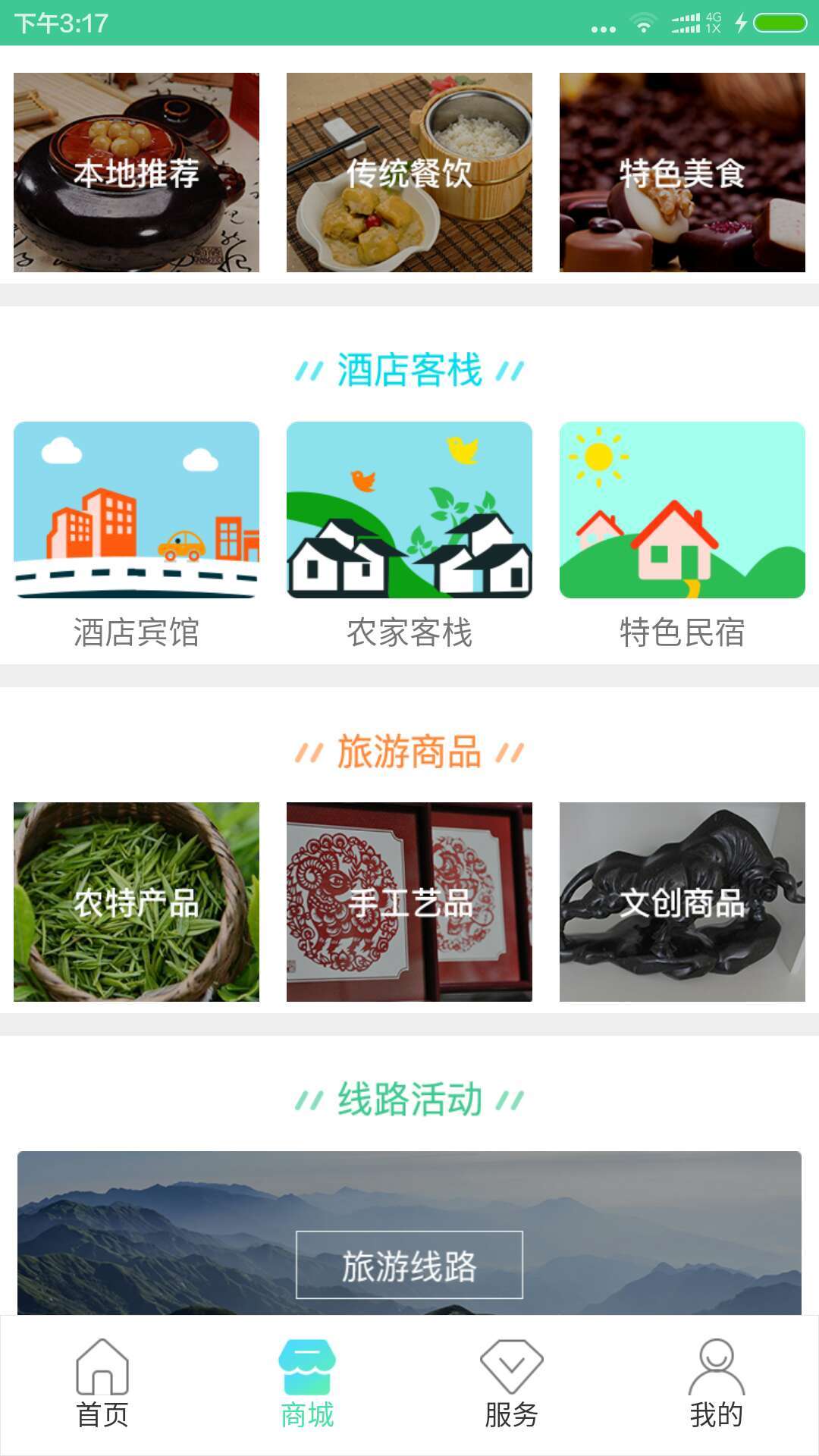Go to the 我的 tab
The image size is (819, 1456).
tap(717, 1384)
